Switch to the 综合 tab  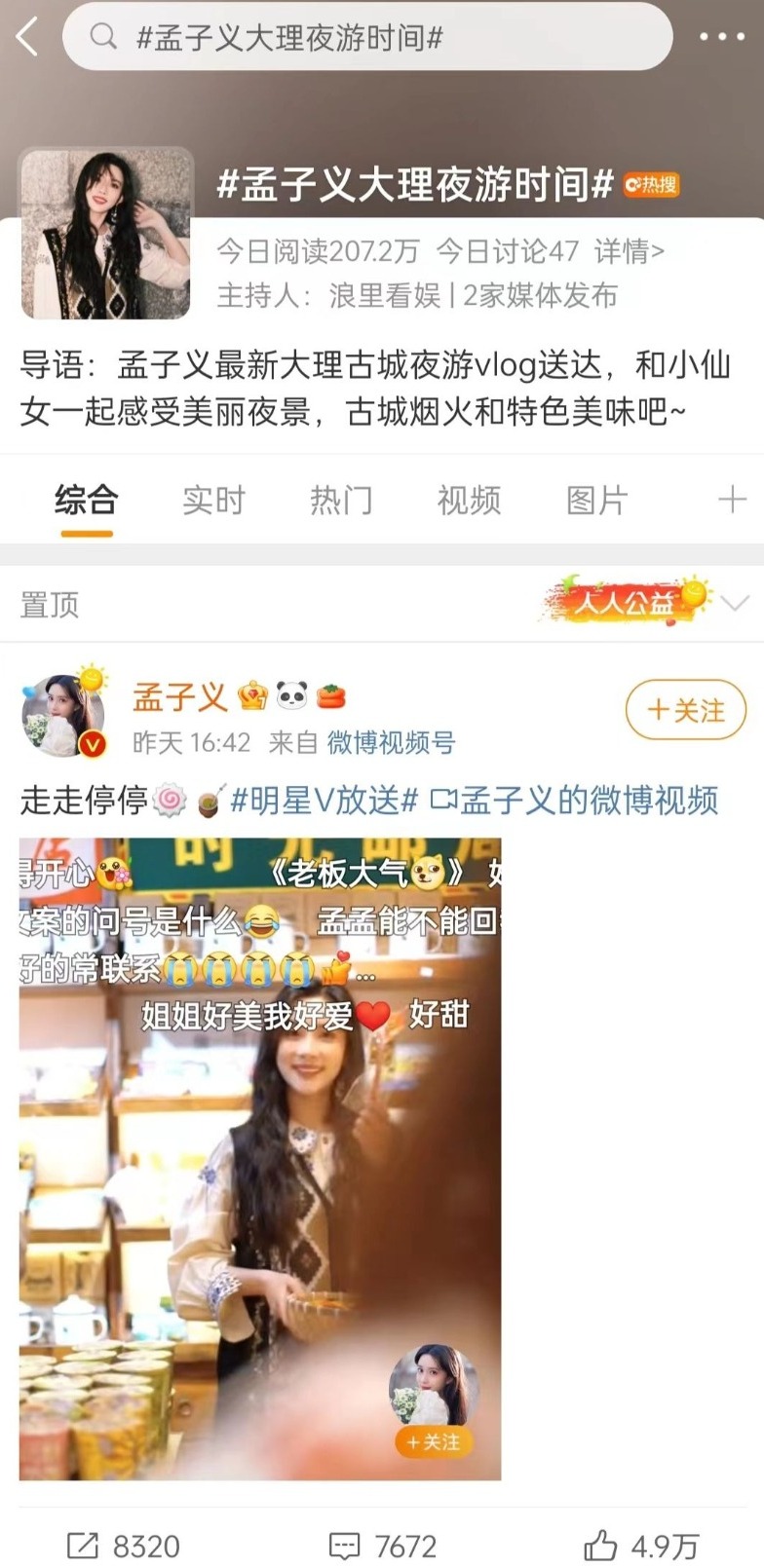point(87,501)
